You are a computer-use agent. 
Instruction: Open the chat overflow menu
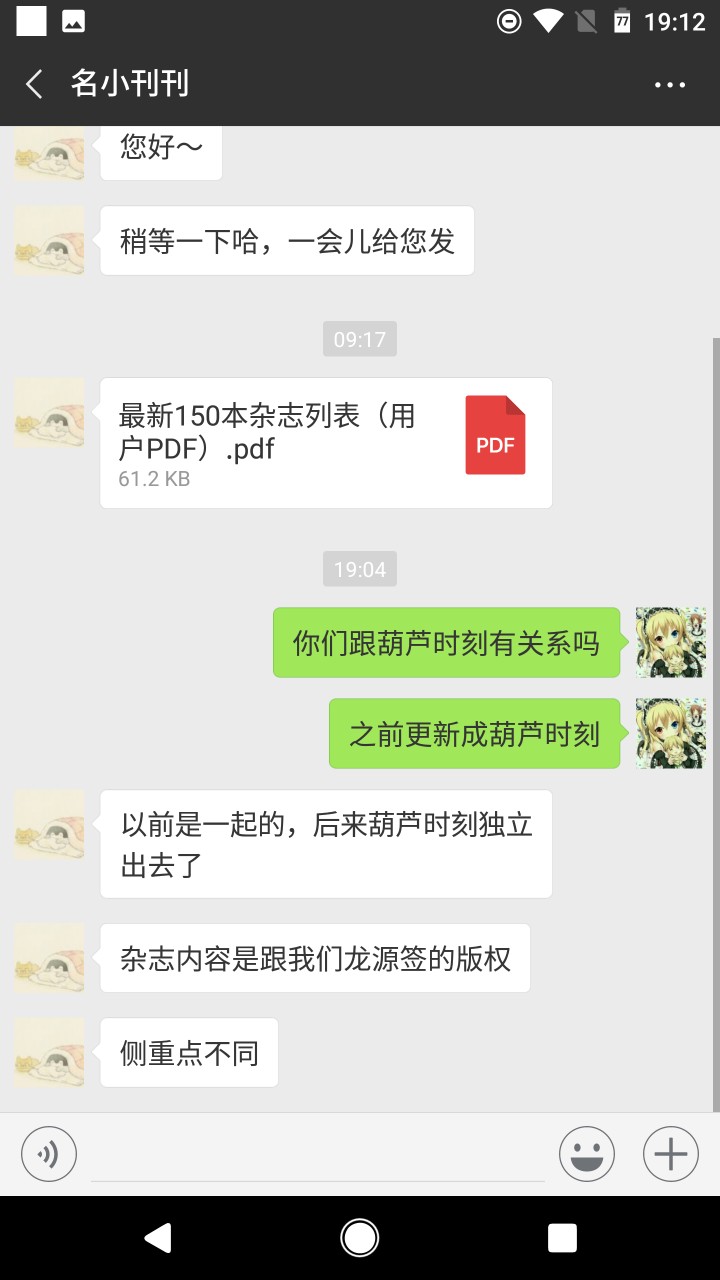pyautogui.click(x=670, y=85)
